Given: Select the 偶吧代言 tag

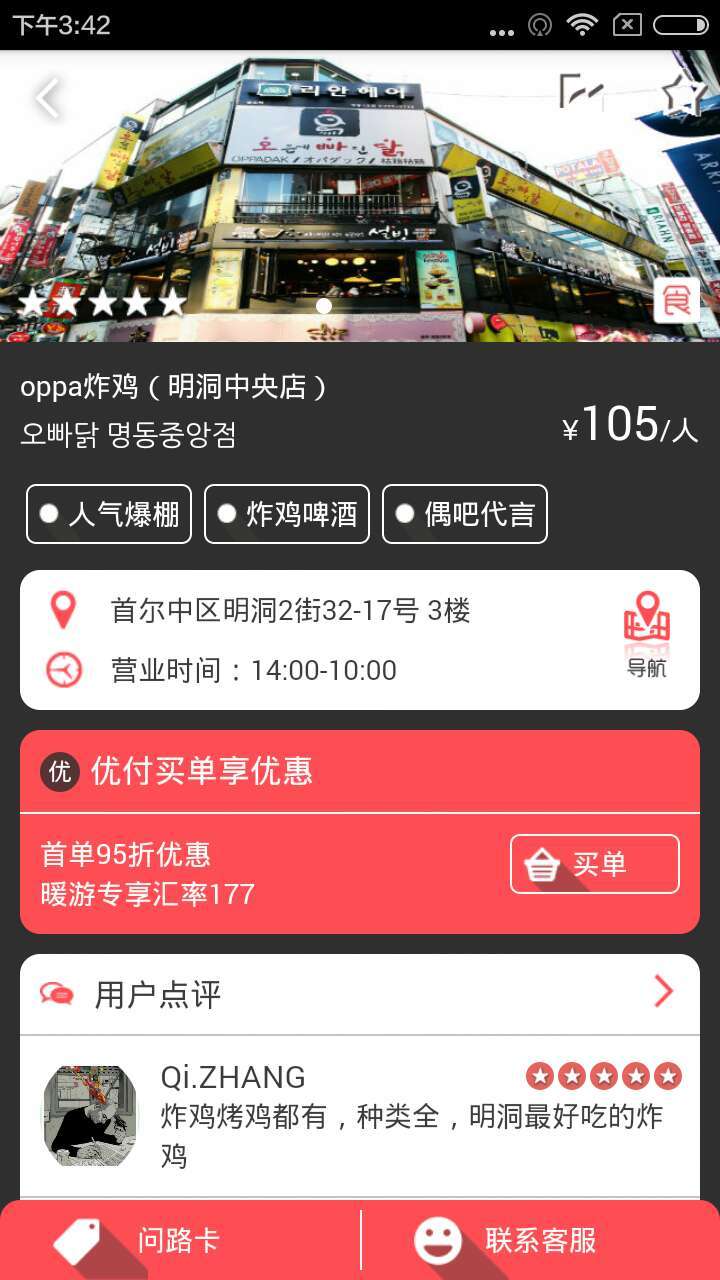Looking at the screenshot, I should (x=465, y=514).
